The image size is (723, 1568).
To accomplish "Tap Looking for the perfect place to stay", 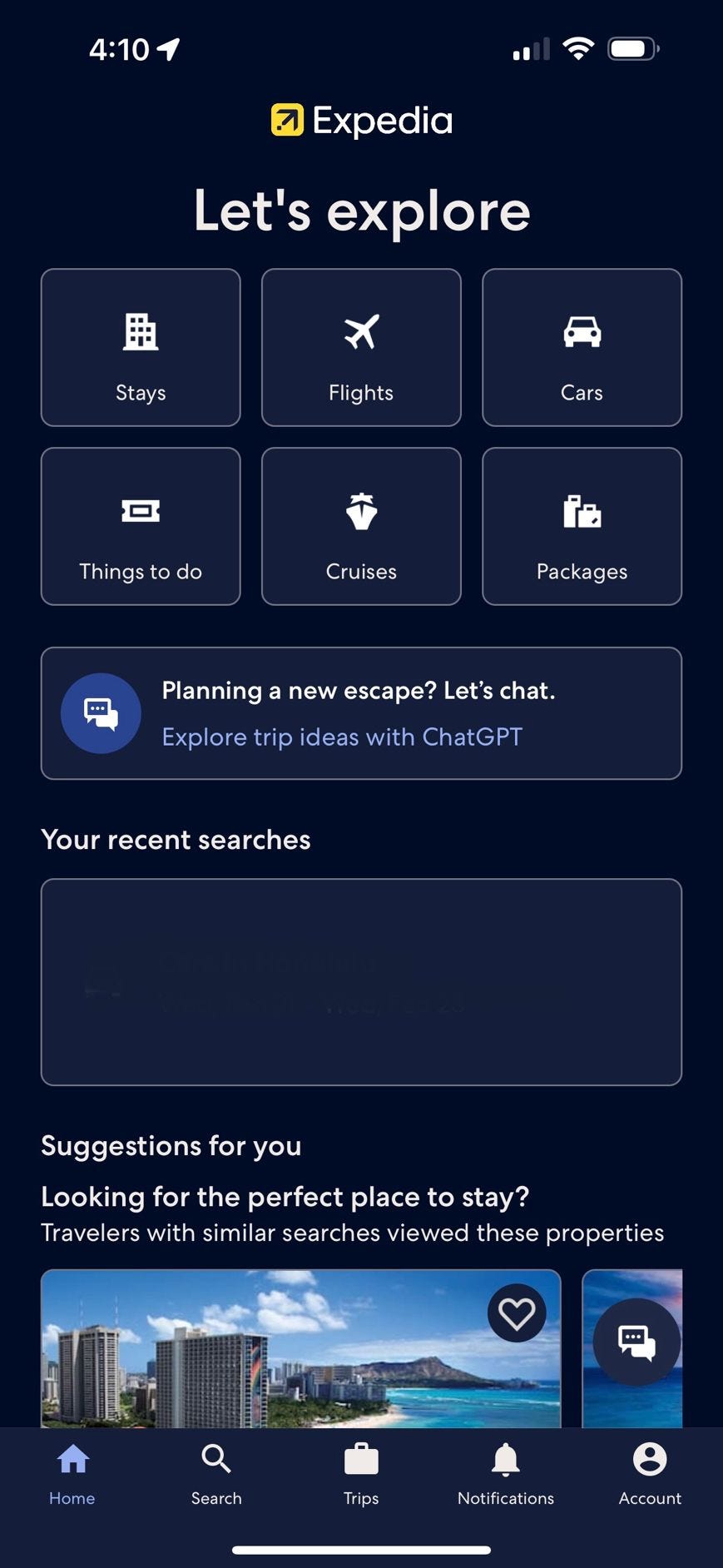I will (285, 1197).
